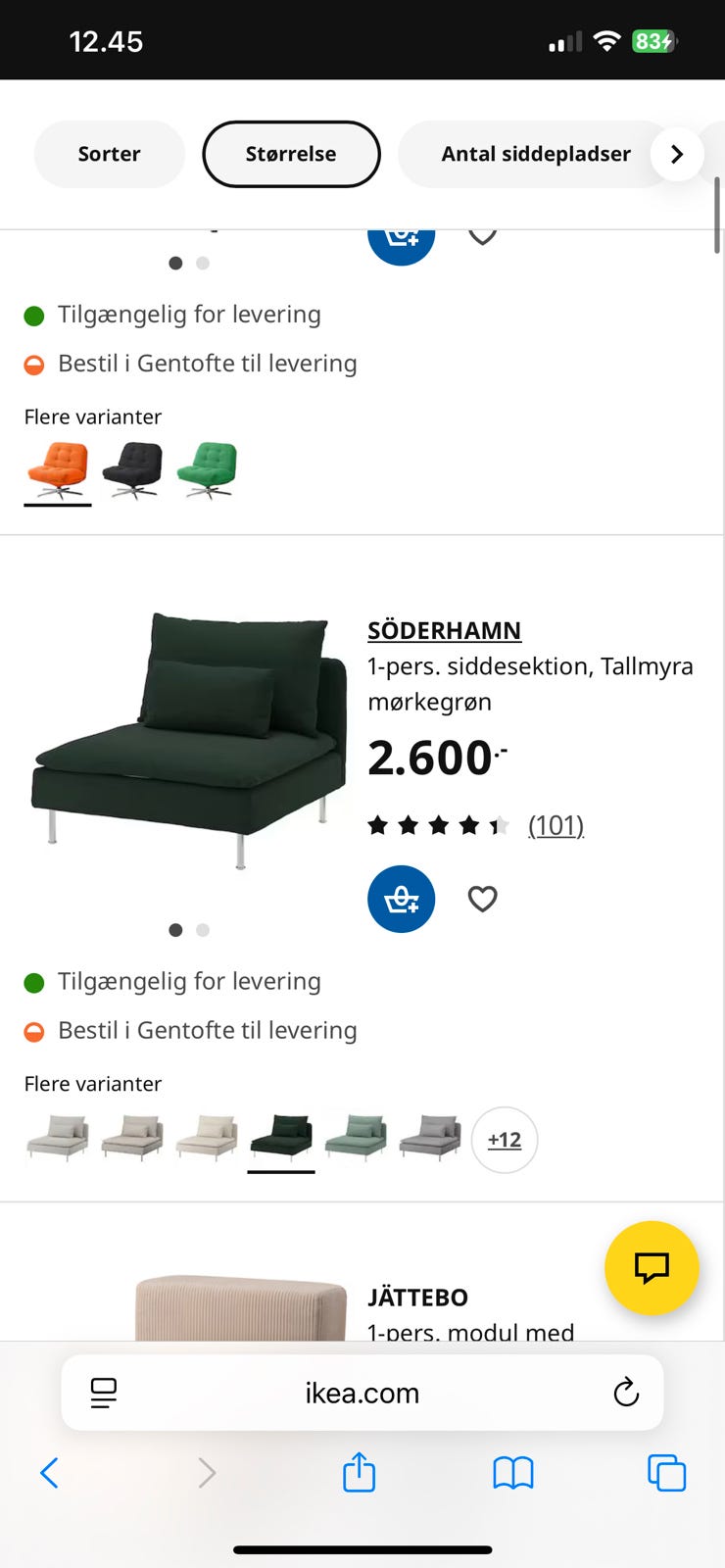Image resolution: width=725 pixels, height=1568 pixels.
Task: Open the Sorter filter
Action: (109, 154)
